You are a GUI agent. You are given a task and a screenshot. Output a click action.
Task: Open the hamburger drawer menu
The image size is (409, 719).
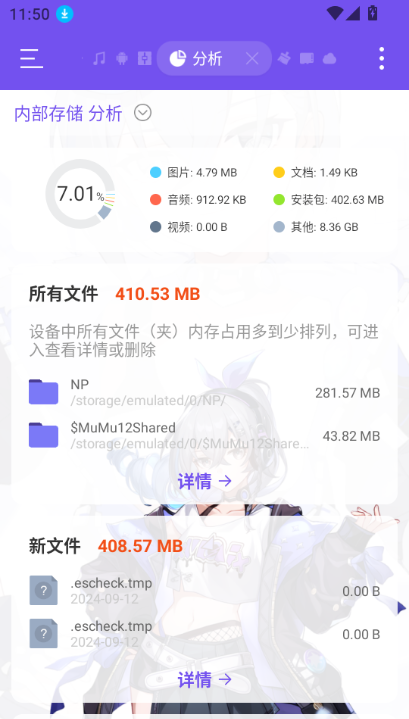point(31,58)
